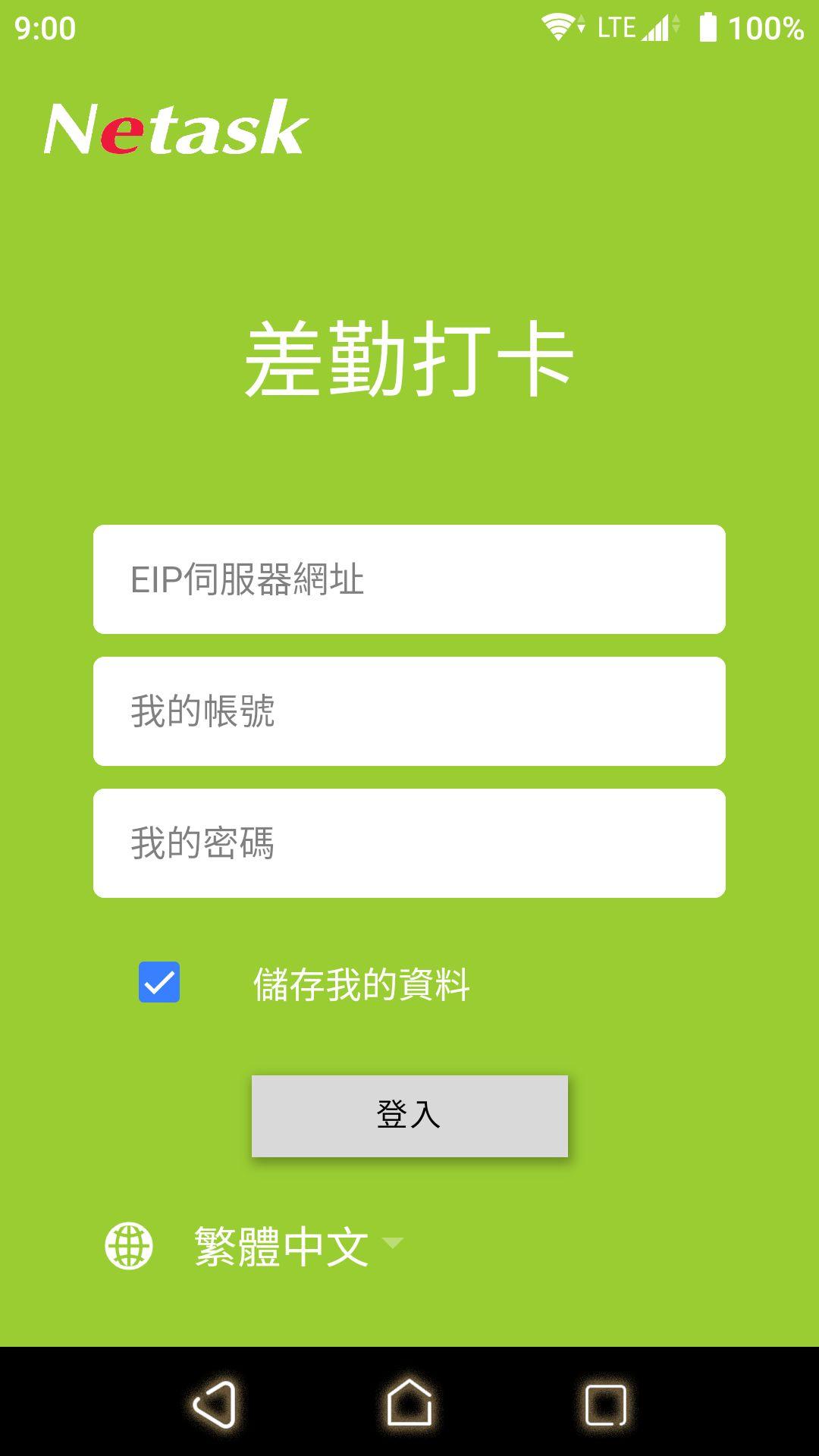
Task: Tap the Android Recents navigation icon
Action: pyautogui.click(x=603, y=1404)
